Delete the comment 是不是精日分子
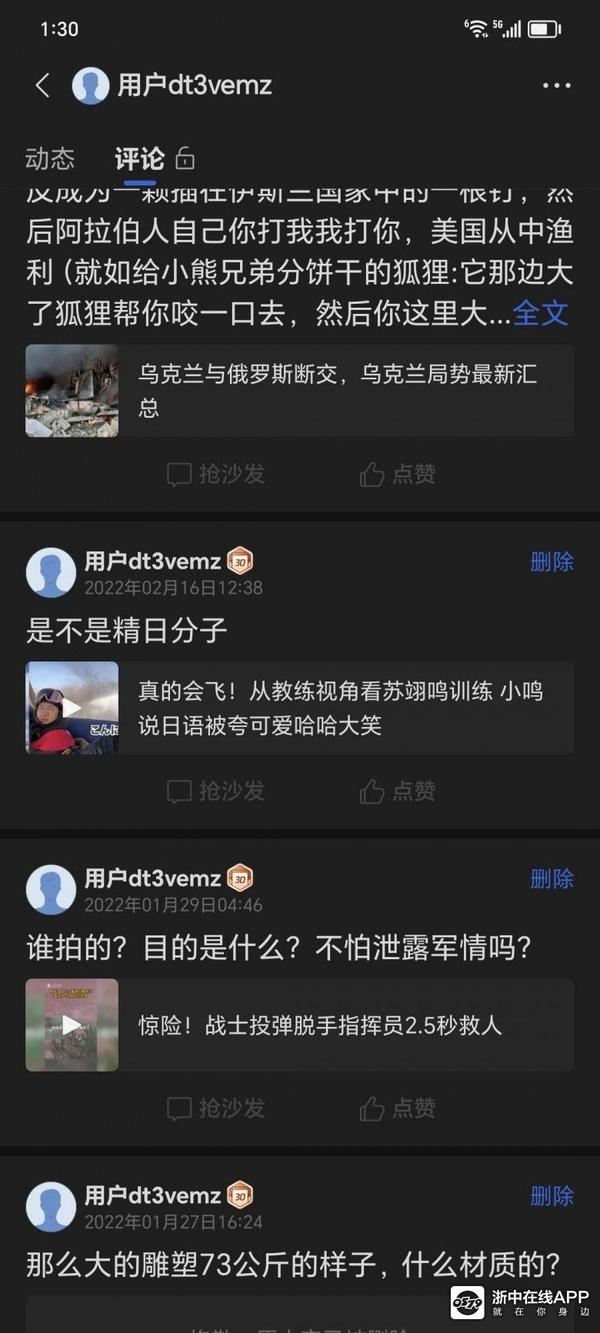This screenshot has width=600, height=1333. [551, 562]
